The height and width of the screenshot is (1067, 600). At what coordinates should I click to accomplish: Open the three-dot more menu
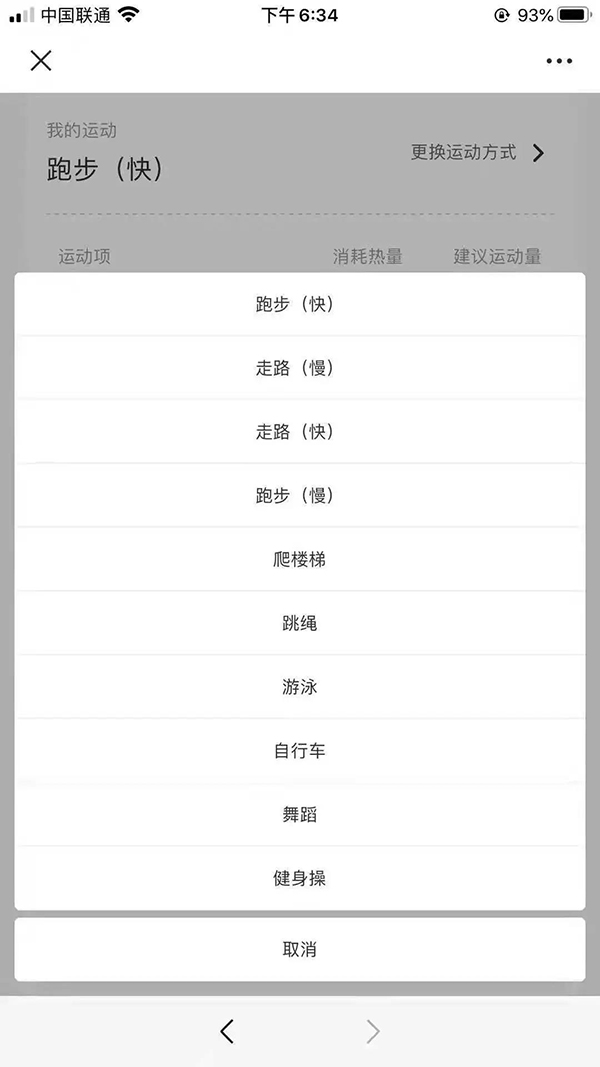pos(559,61)
